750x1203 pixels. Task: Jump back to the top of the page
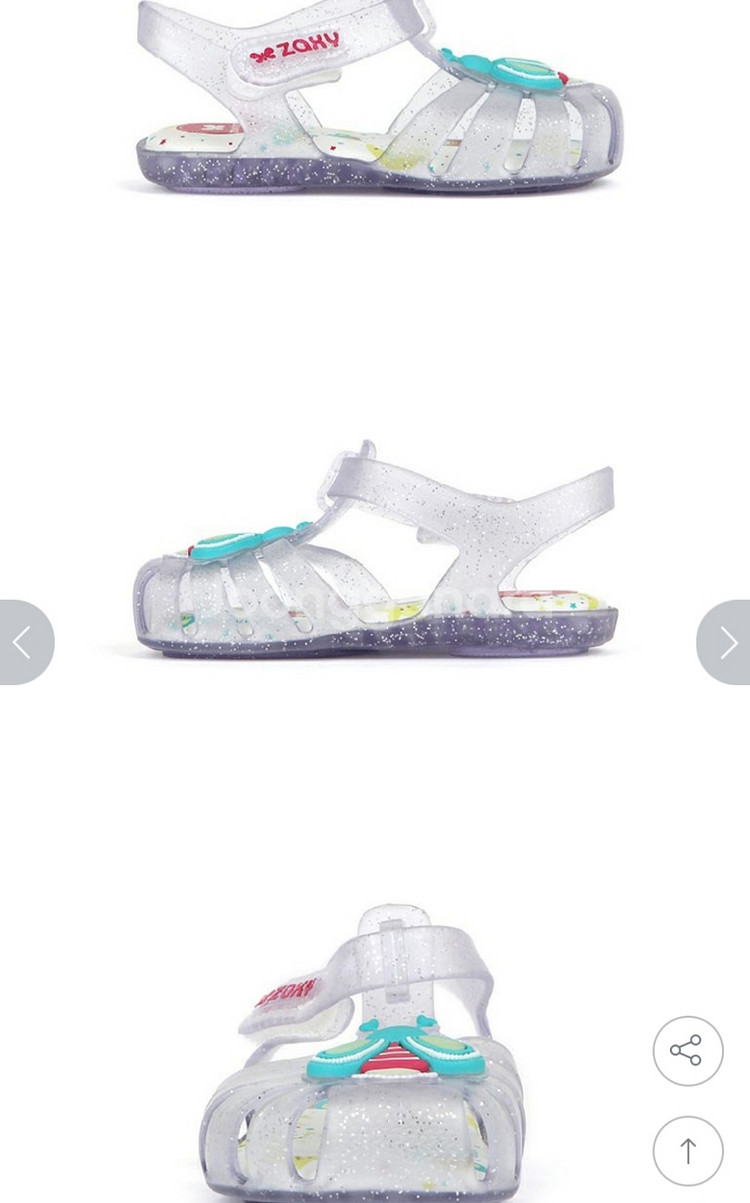tap(687, 1151)
